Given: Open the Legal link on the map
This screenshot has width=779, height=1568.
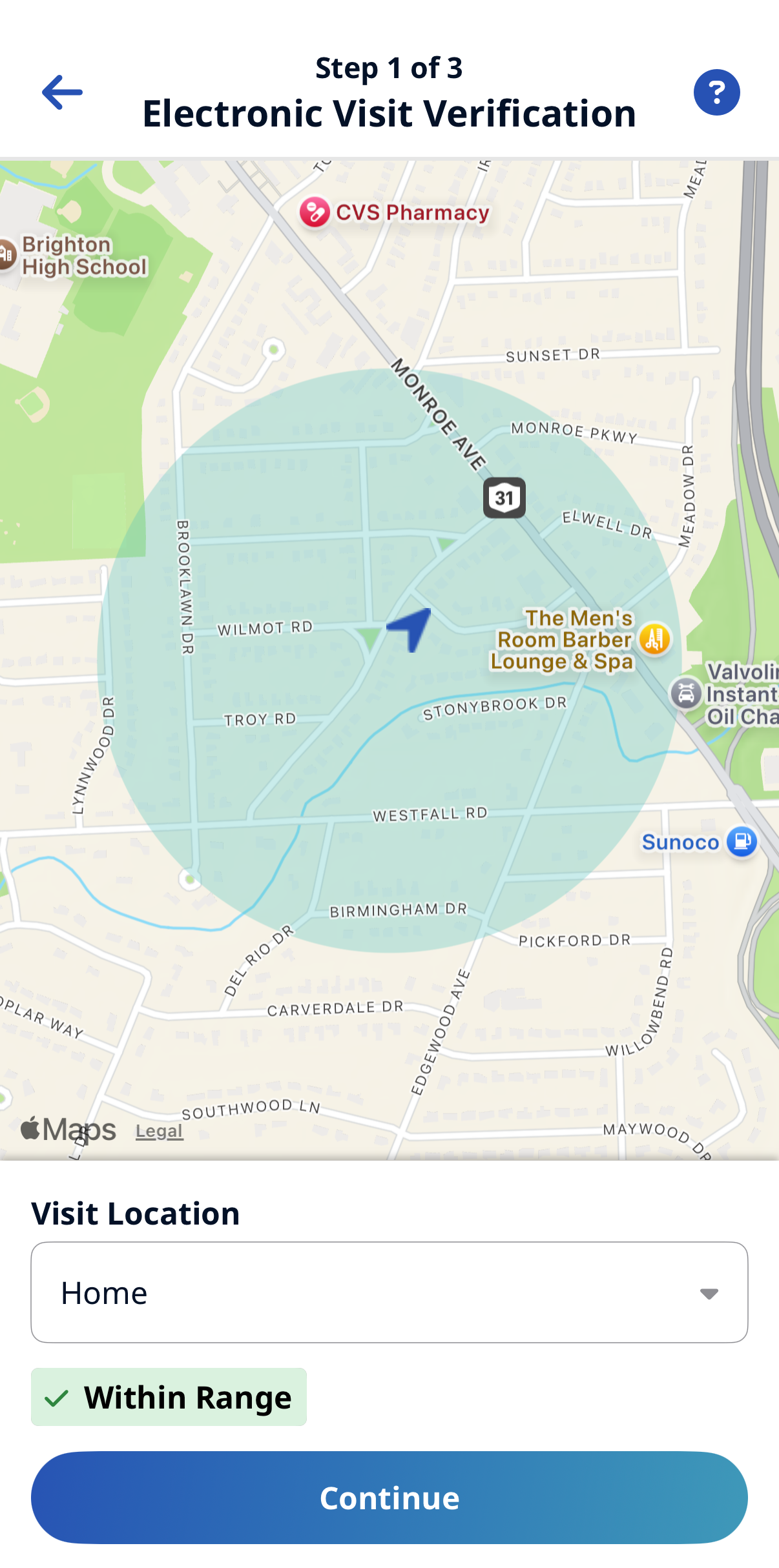Looking at the screenshot, I should click(159, 1131).
